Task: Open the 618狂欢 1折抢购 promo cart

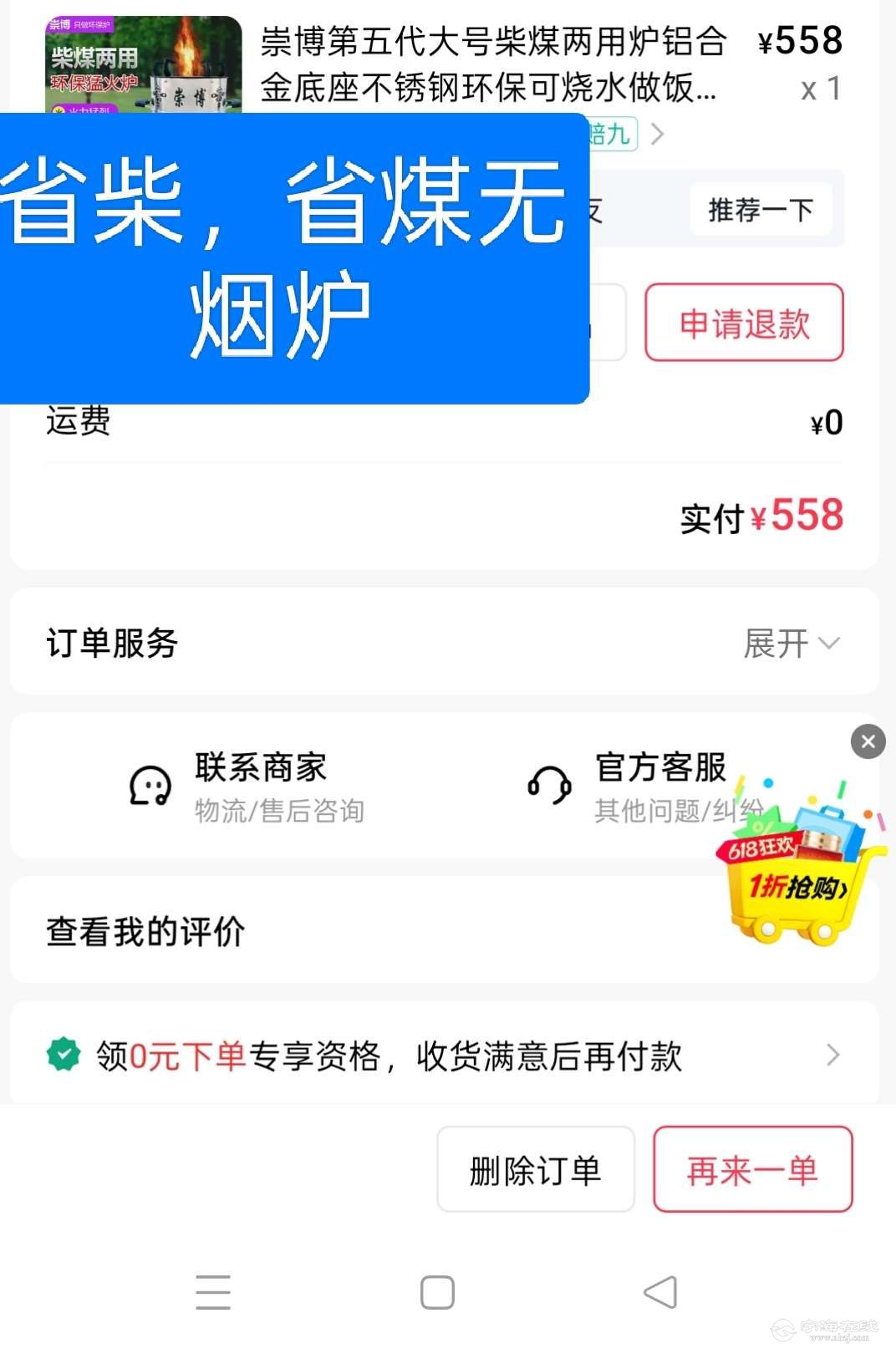Action: pos(798,878)
